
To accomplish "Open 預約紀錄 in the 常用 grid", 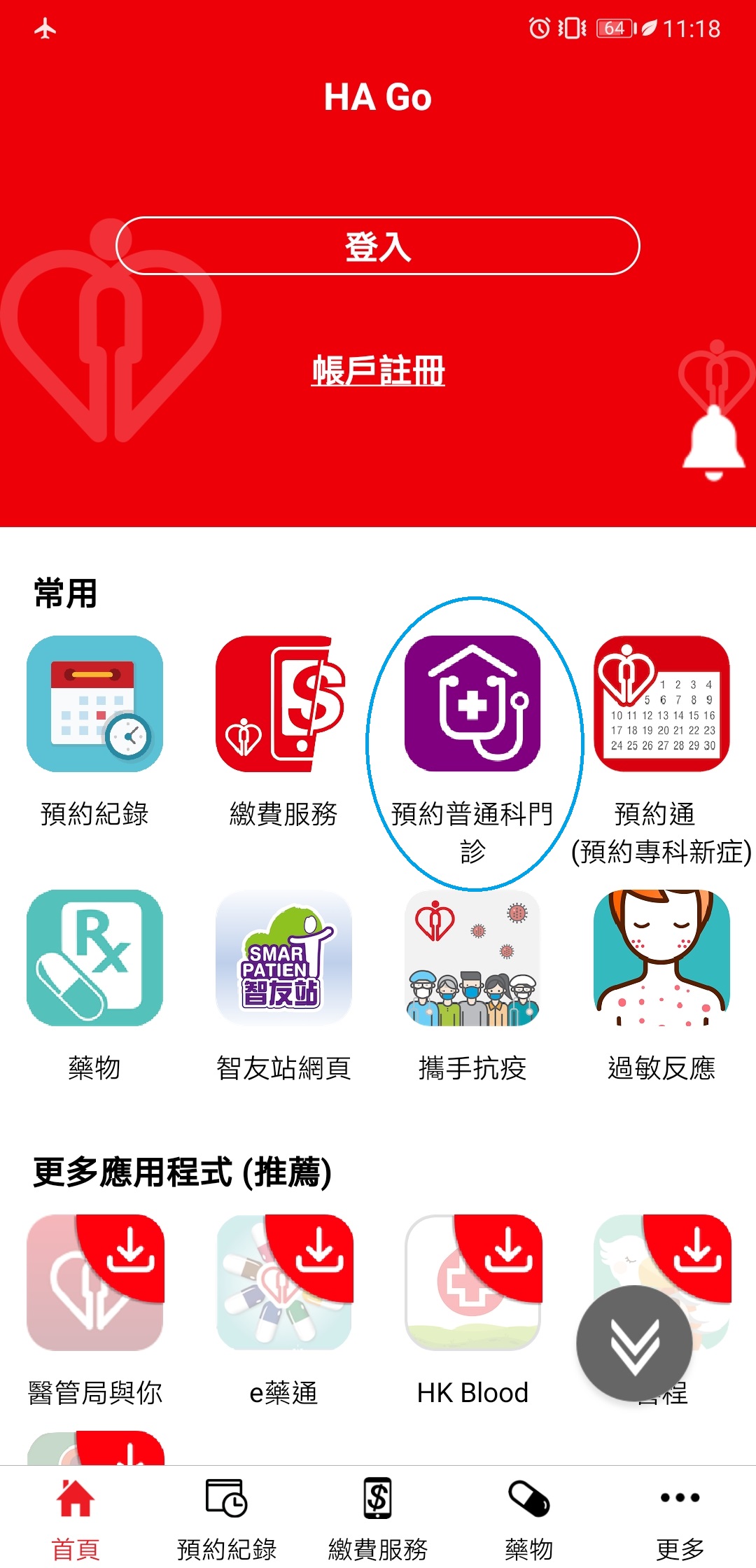I will point(94,704).
